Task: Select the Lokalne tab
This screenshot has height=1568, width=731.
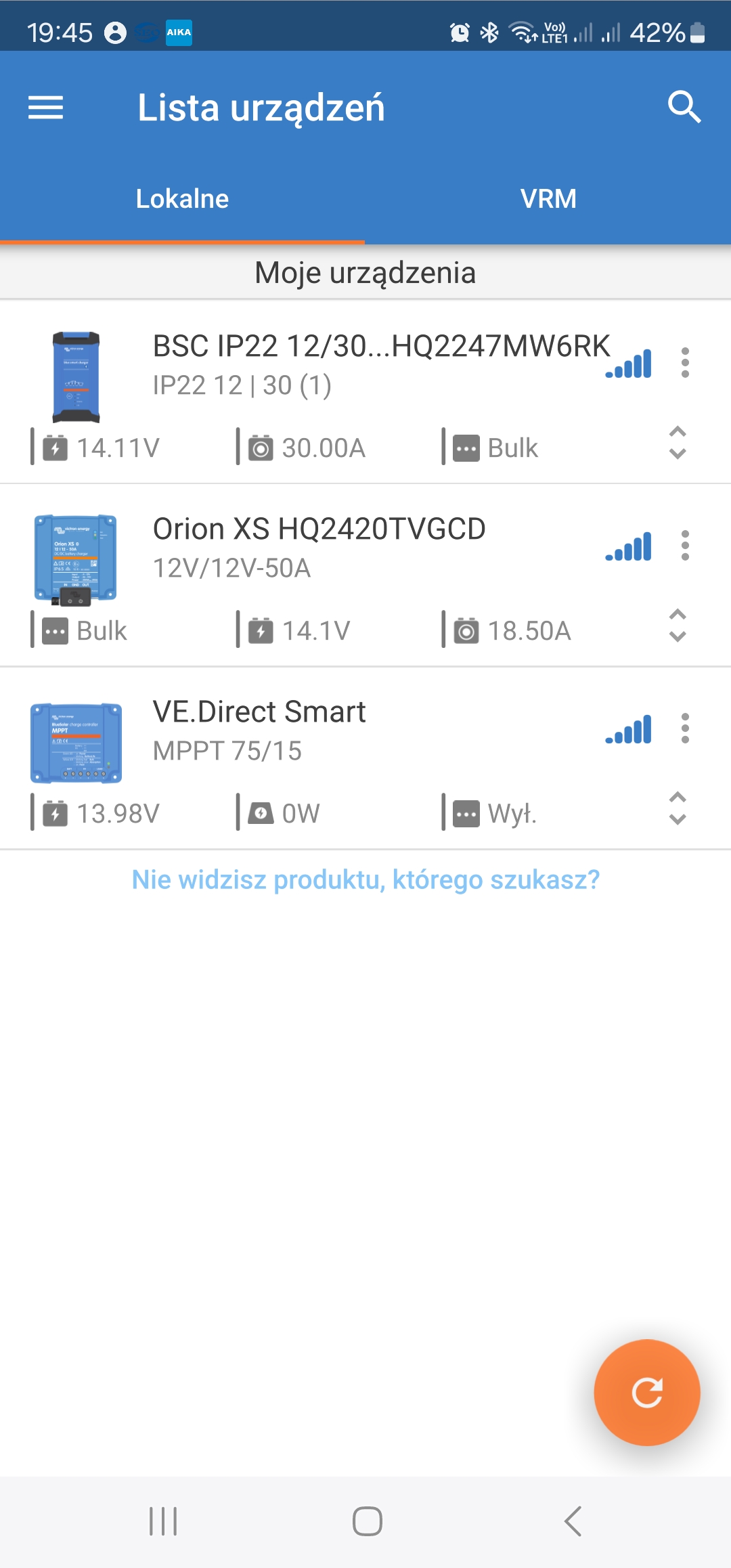Action: [182, 199]
